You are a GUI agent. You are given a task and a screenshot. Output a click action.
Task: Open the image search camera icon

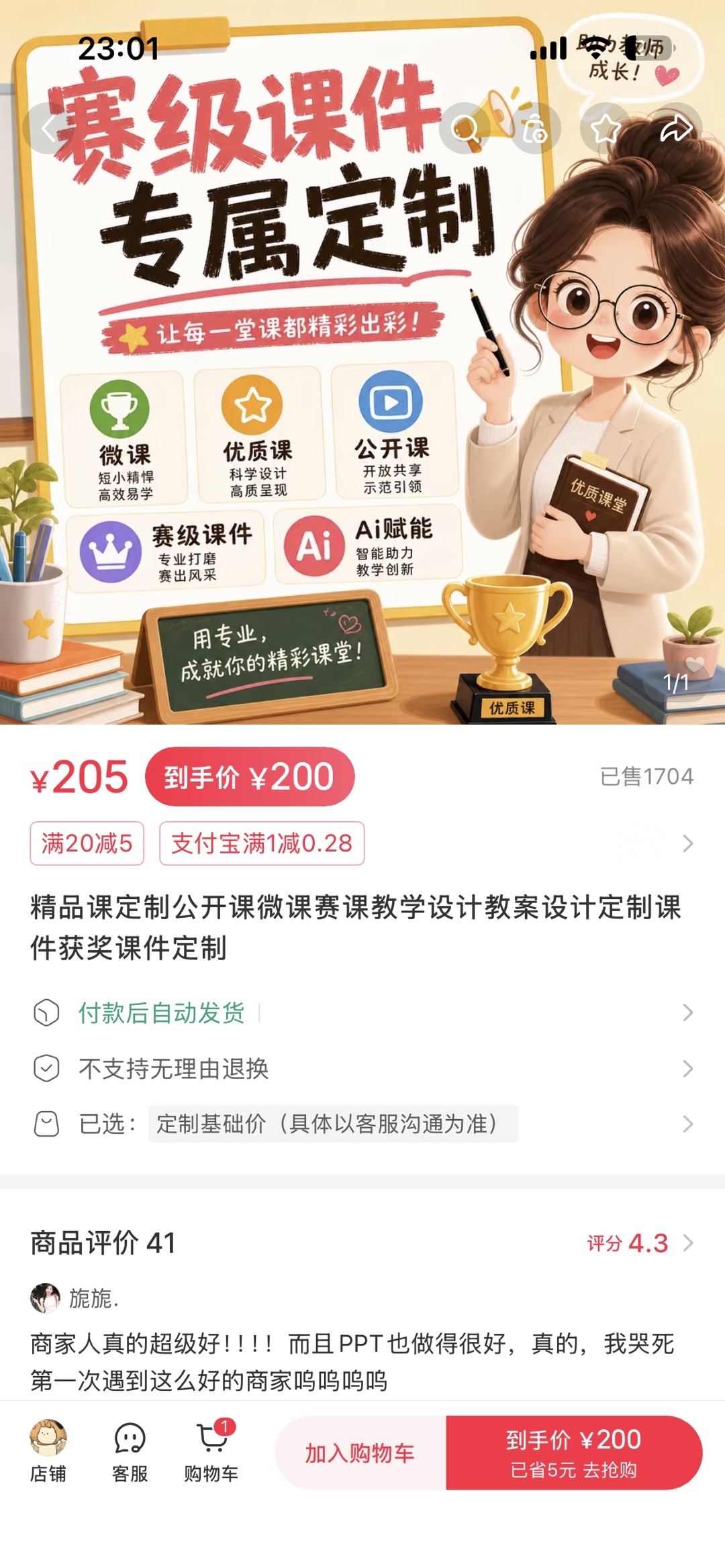[535, 128]
